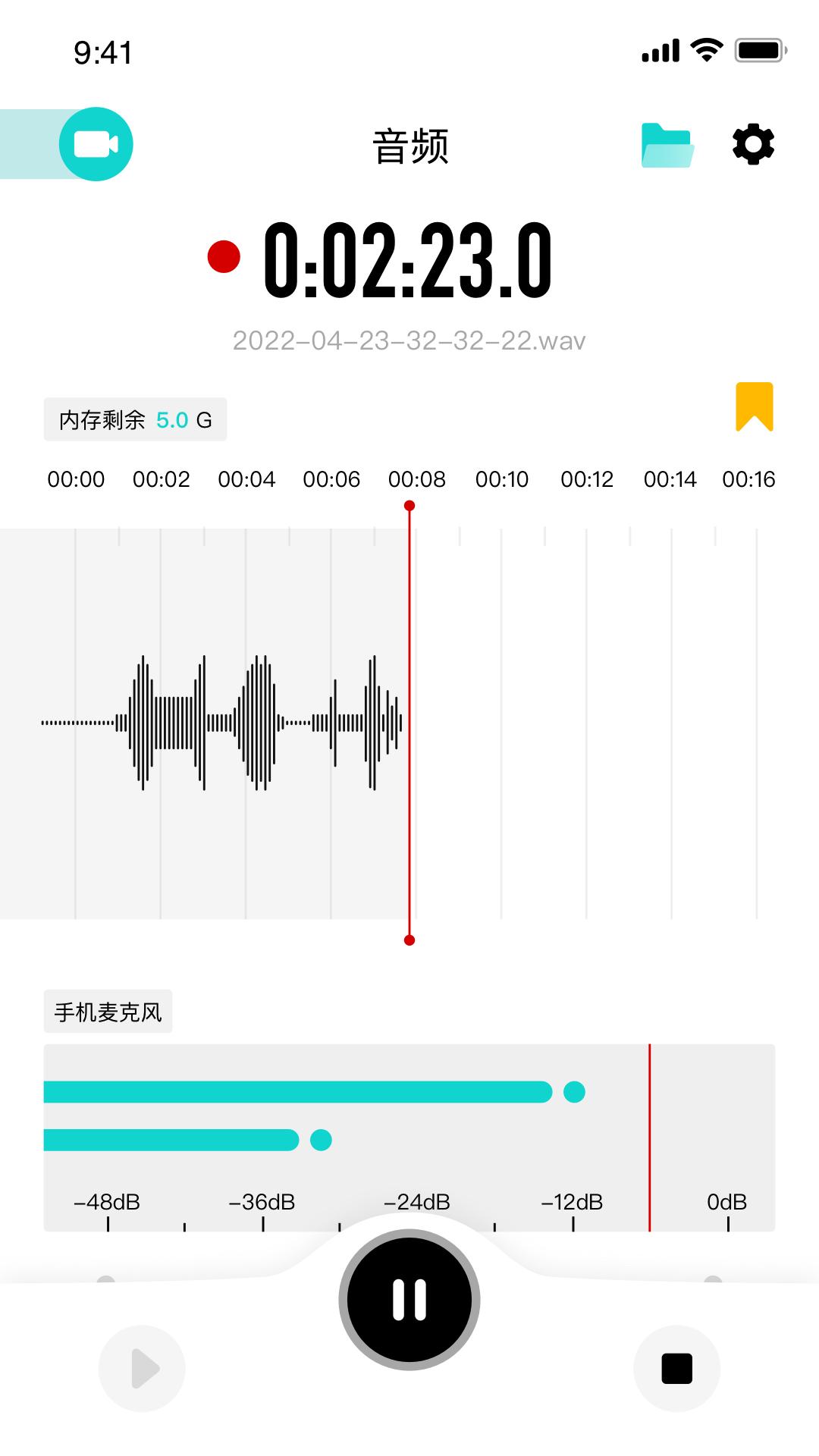Viewport: 819px width, 1456px height.
Task: Tap the grayed-out play button
Action: 141,1367
